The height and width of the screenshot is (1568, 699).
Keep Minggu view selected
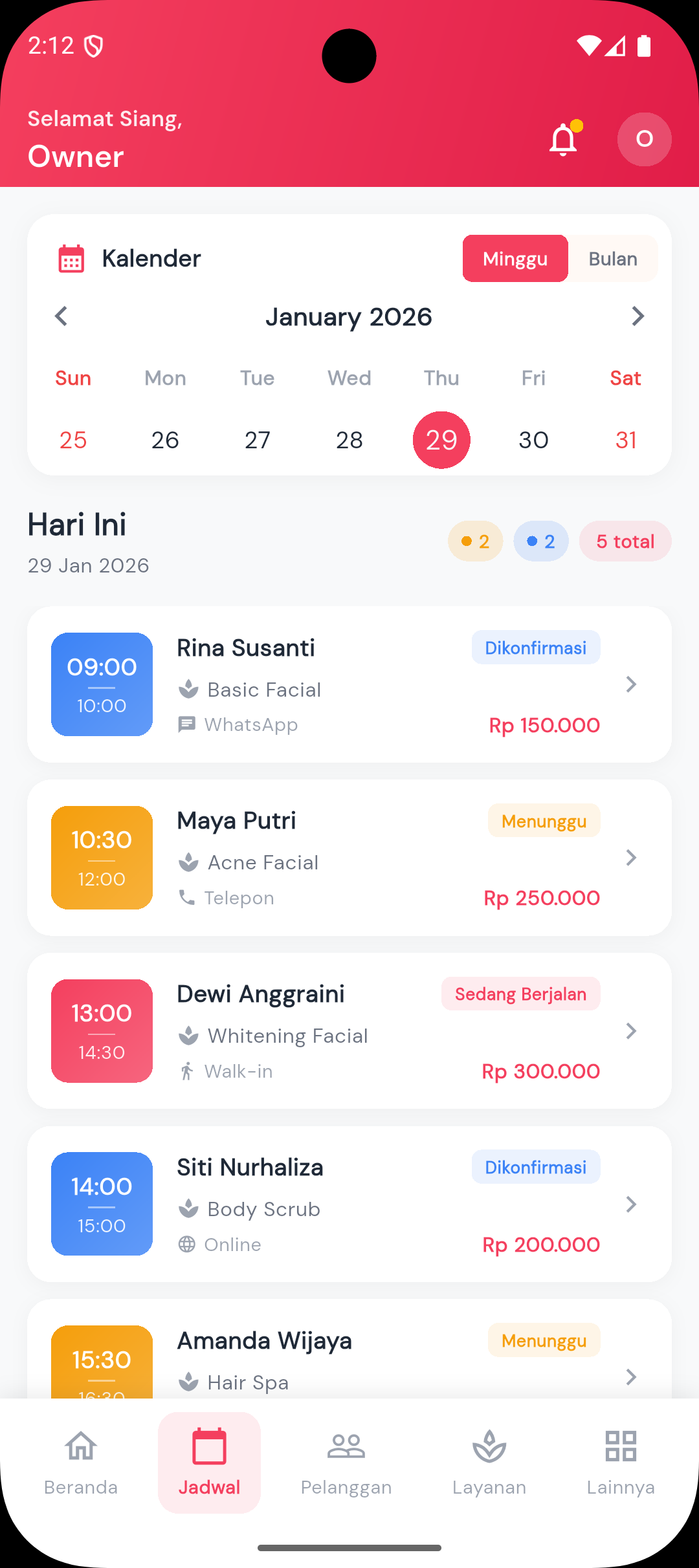515,258
